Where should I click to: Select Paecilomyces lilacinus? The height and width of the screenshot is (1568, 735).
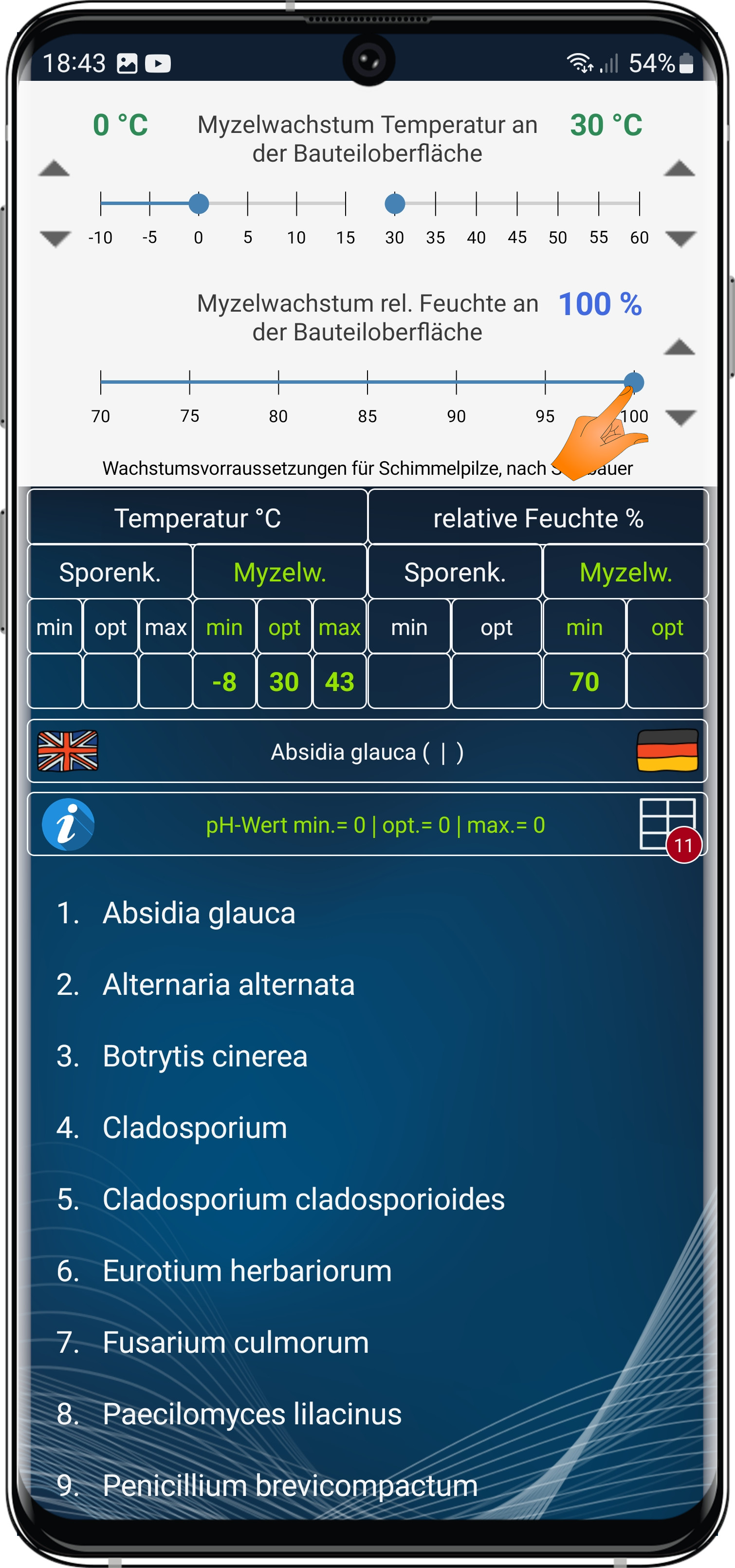252,1413
